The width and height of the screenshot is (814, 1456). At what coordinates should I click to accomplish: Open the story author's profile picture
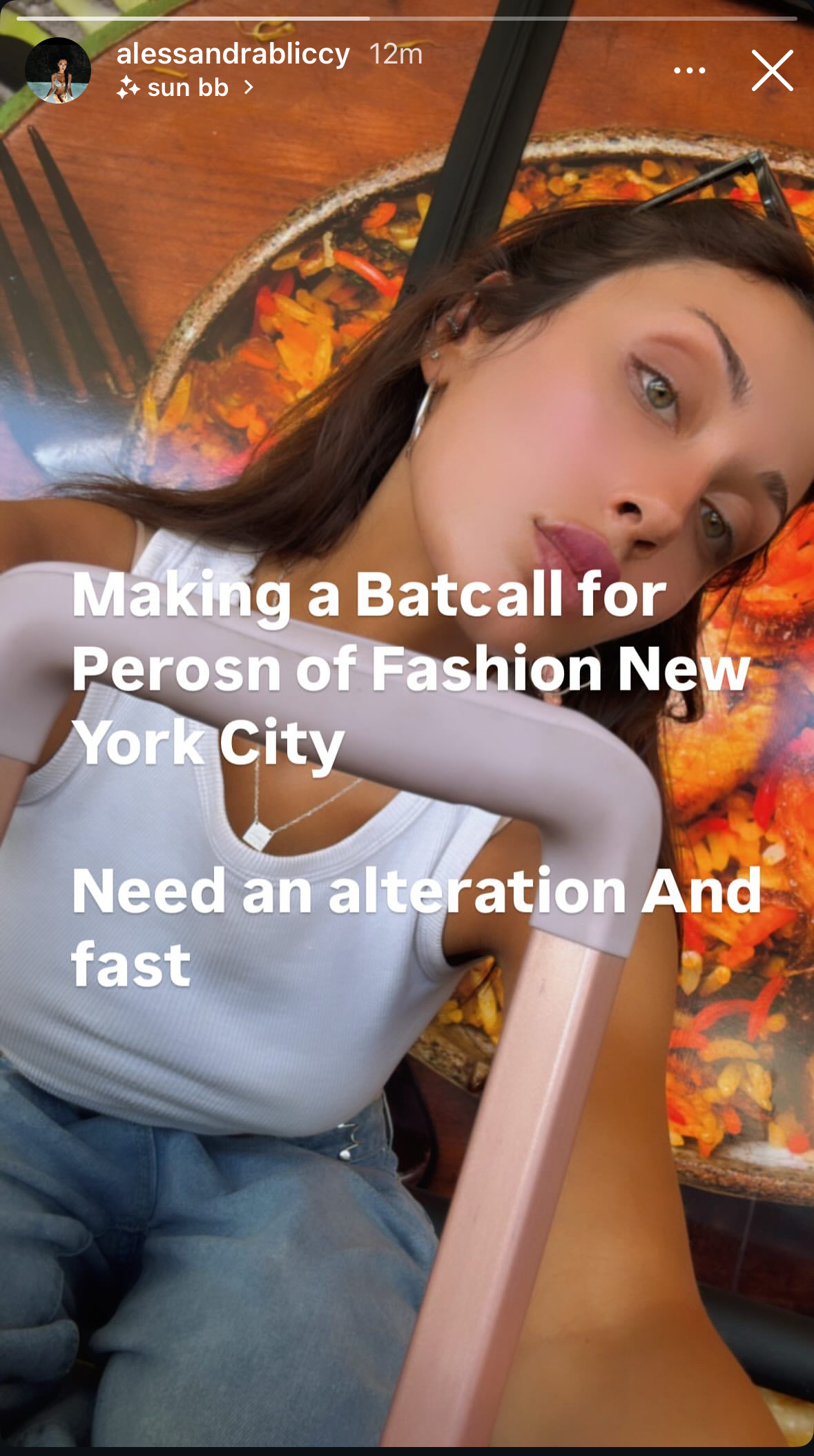pyautogui.click(x=58, y=70)
